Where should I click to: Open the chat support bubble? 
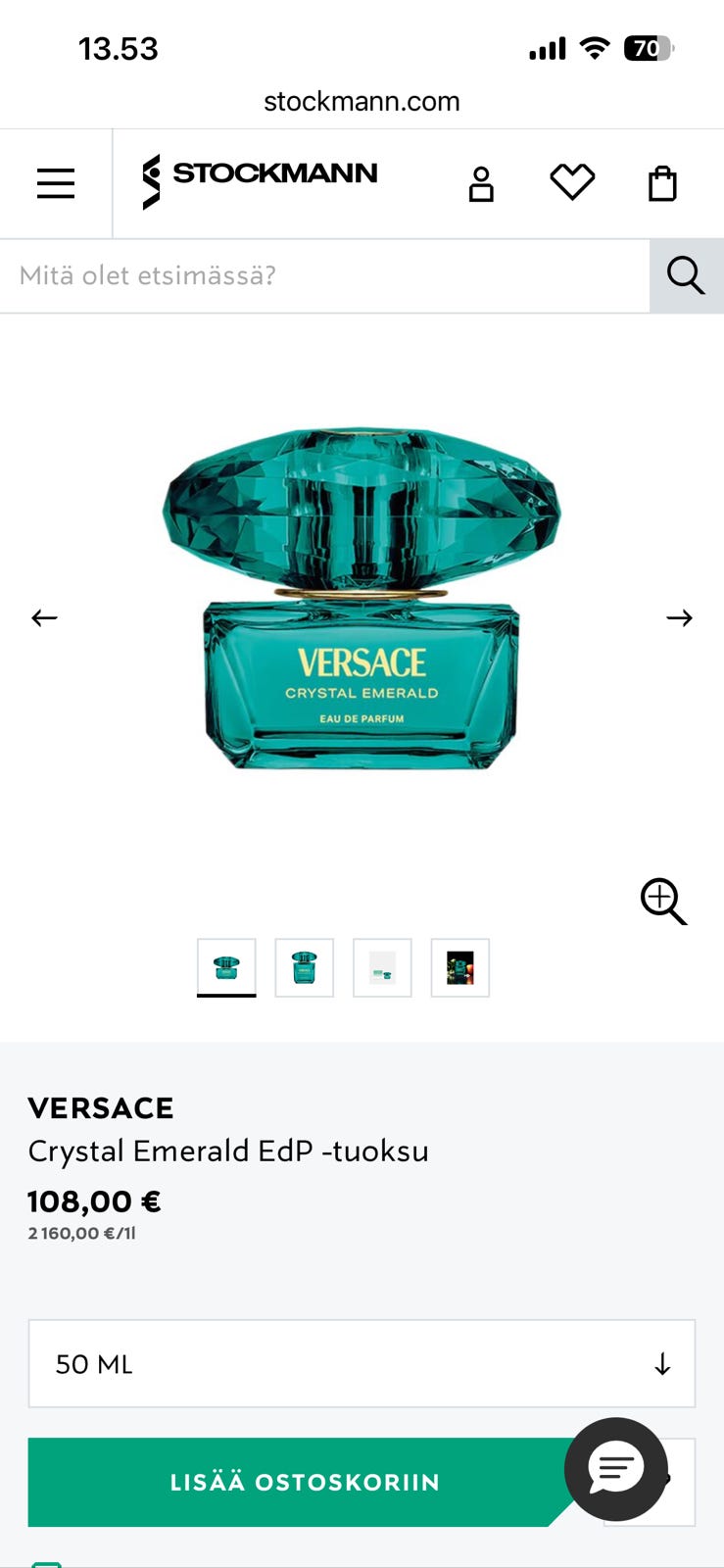coord(615,1468)
